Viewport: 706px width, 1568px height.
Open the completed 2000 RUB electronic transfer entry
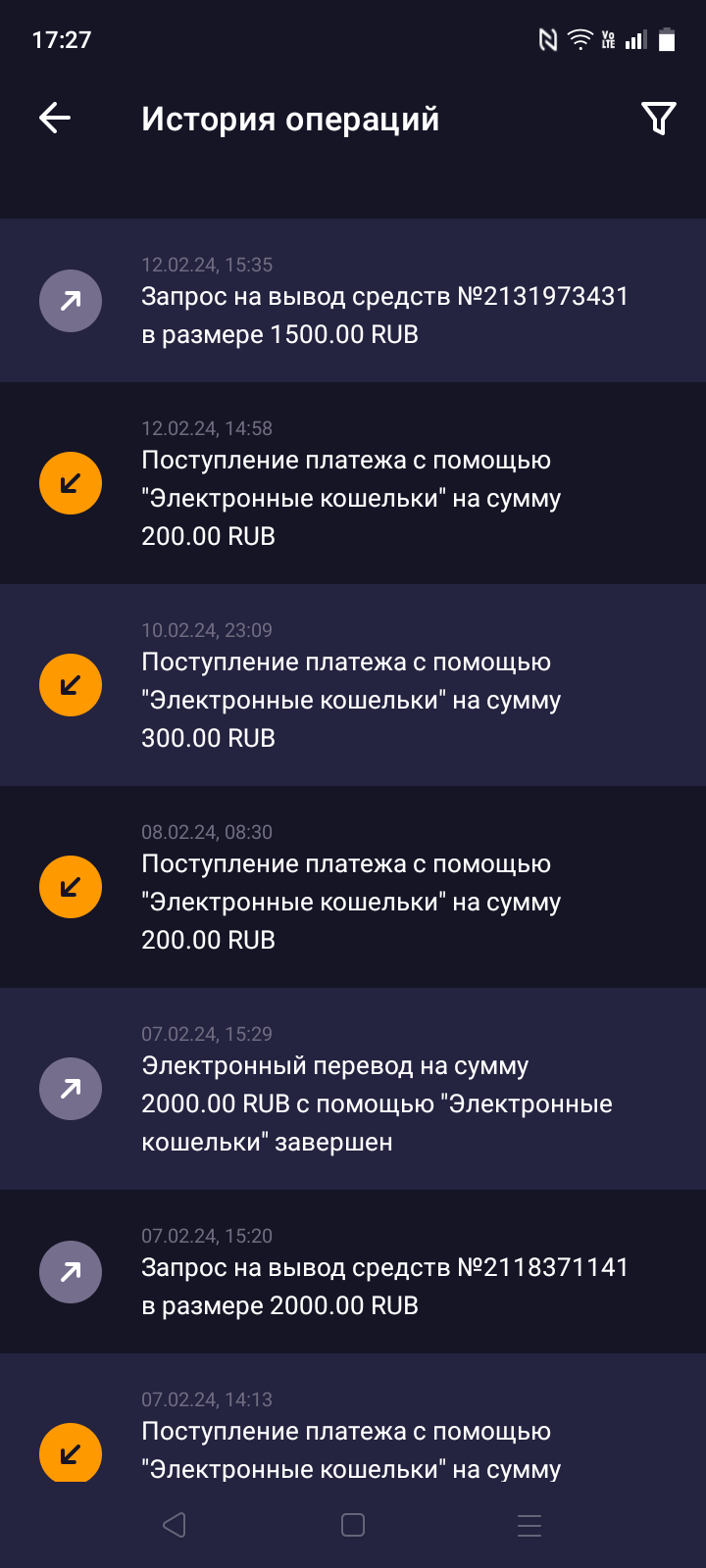tap(353, 1089)
